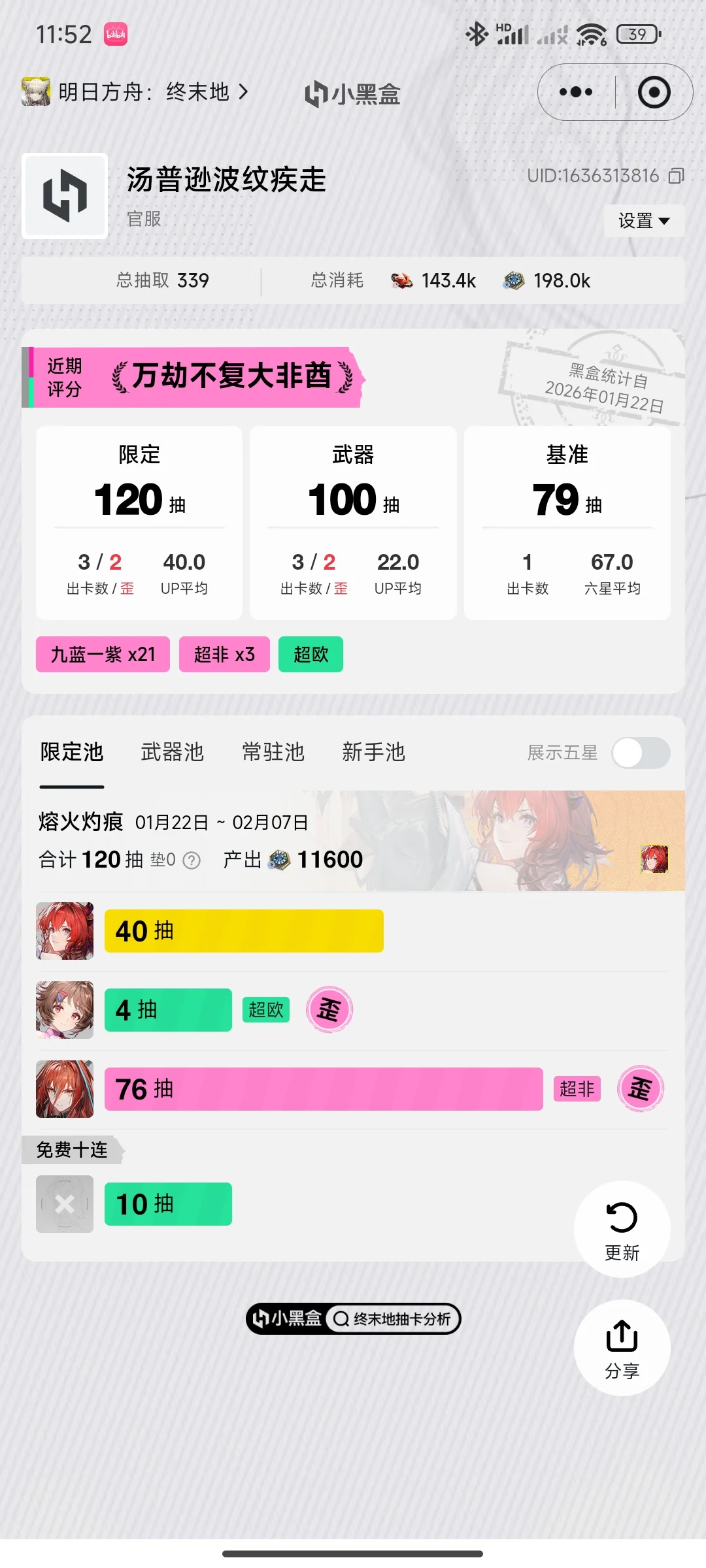Open the mini program more options menu
The height and width of the screenshot is (1568, 706).
point(576,92)
